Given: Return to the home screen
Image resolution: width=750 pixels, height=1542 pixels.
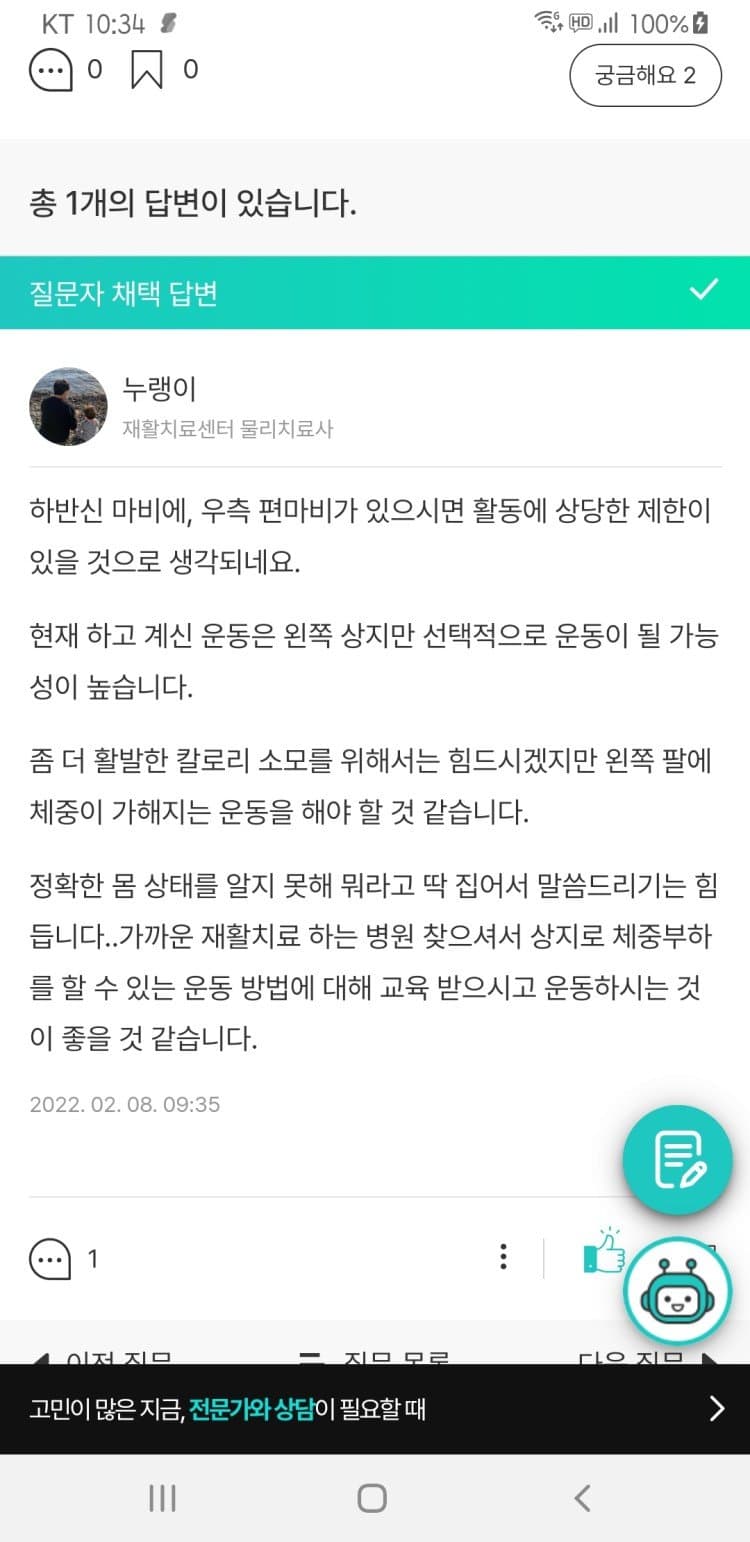Looking at the screenshot, I should [372, 1498].
